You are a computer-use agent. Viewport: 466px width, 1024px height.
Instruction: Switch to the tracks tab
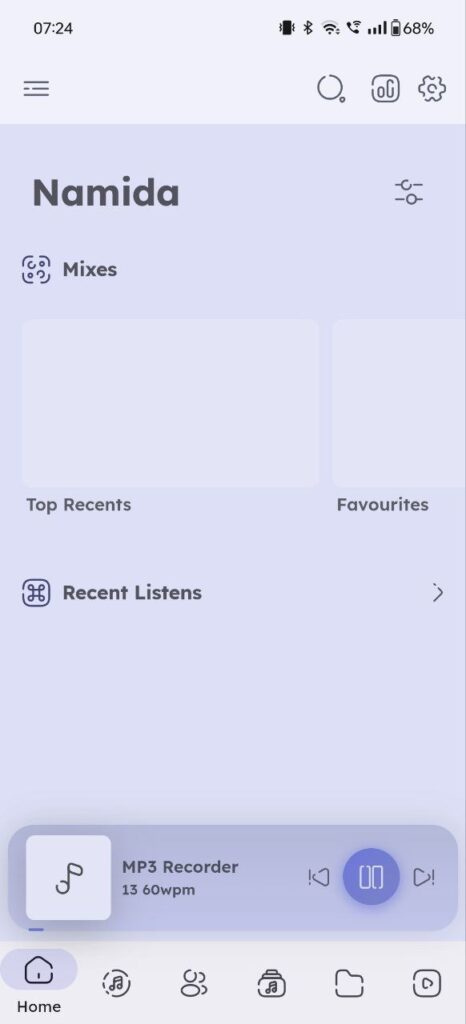pos(116,983)
